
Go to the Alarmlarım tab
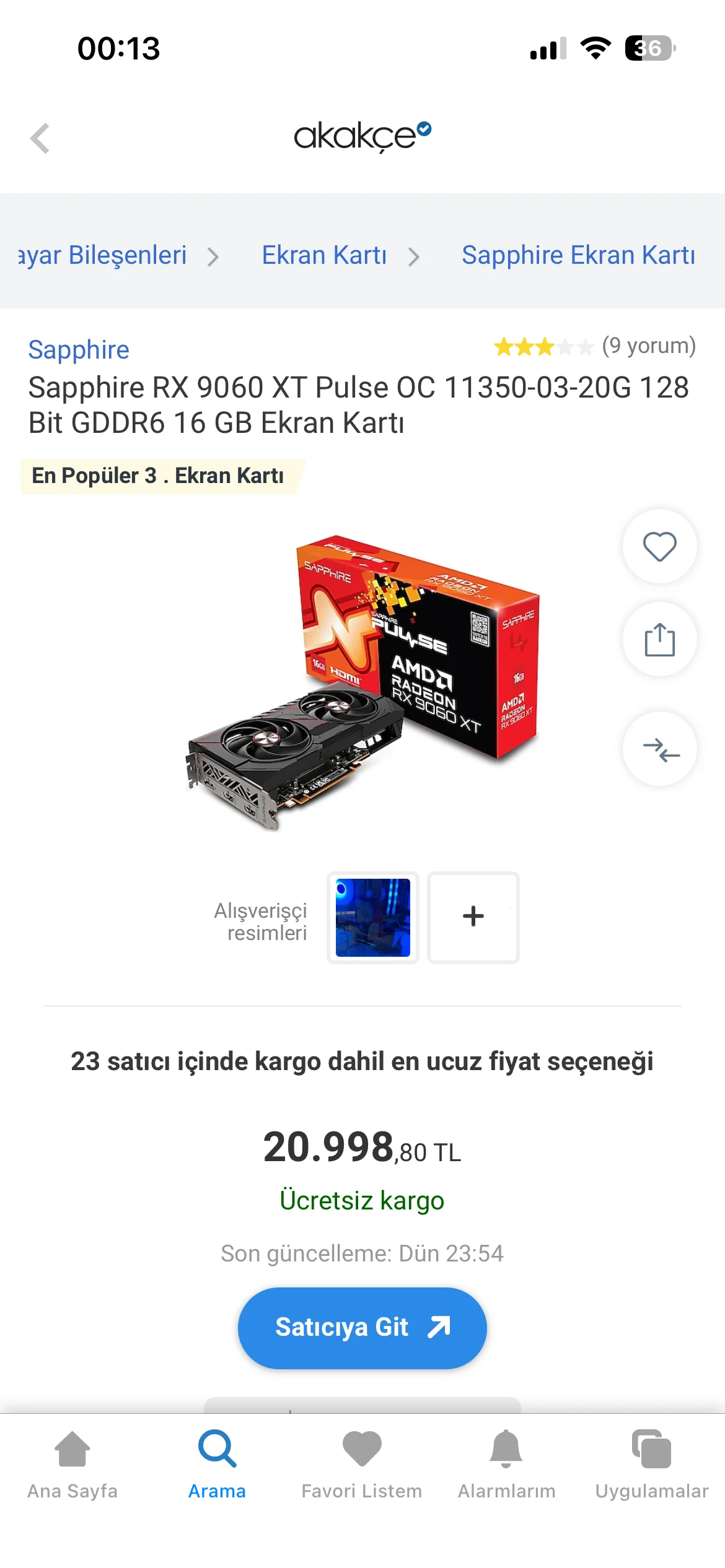coord(506,1465)
